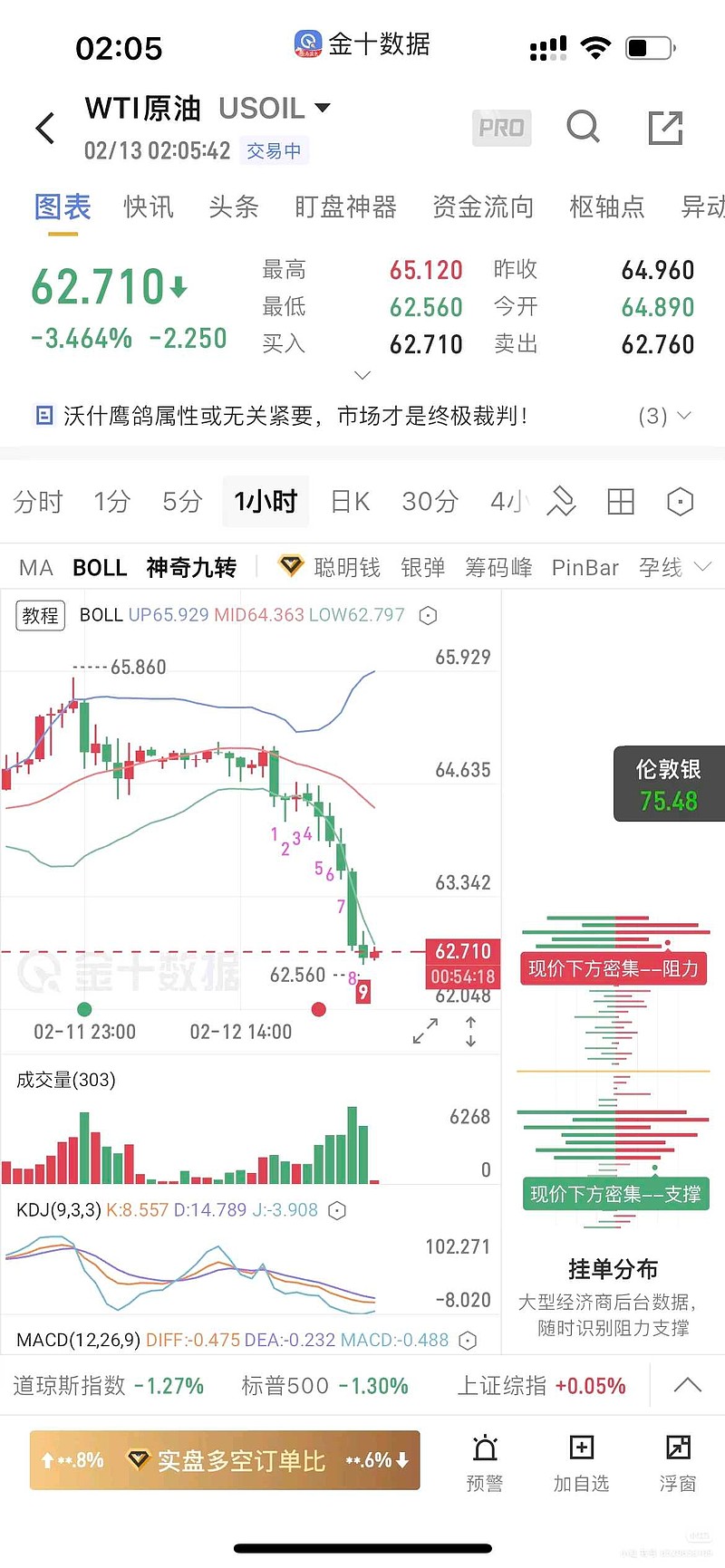This screenshot has height=1568, width=725.
Task: Select the drawing tools icon
Action: click(562, 501)
